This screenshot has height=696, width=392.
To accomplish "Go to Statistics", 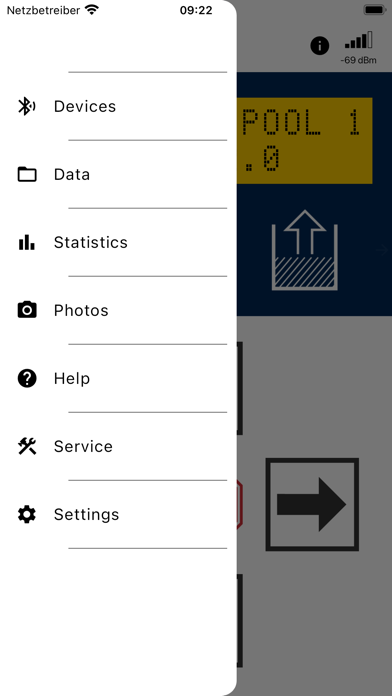I will pos(118,242).
